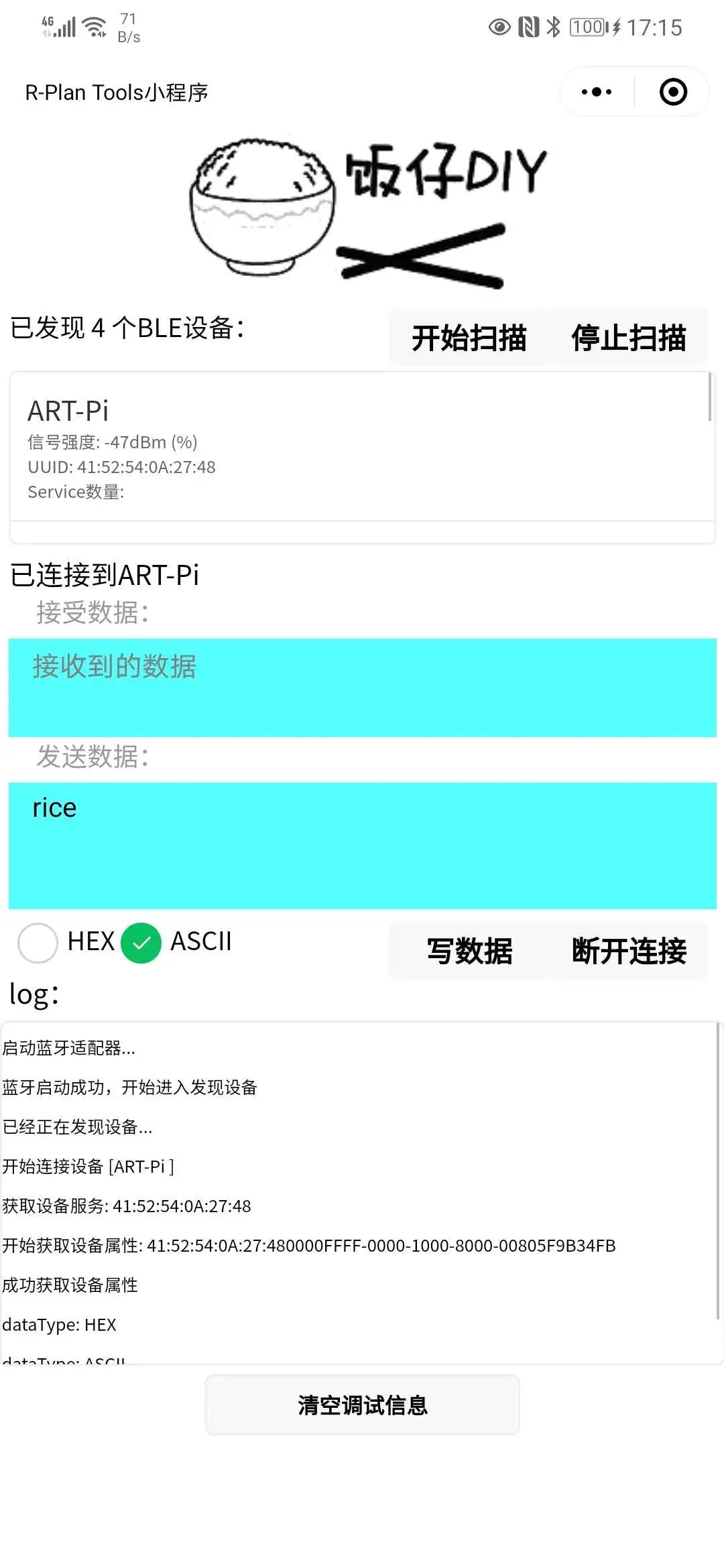The height and width of the screenshot is (1568, 724).
Task: Focus the send data field containing rice
Action: 362,846
